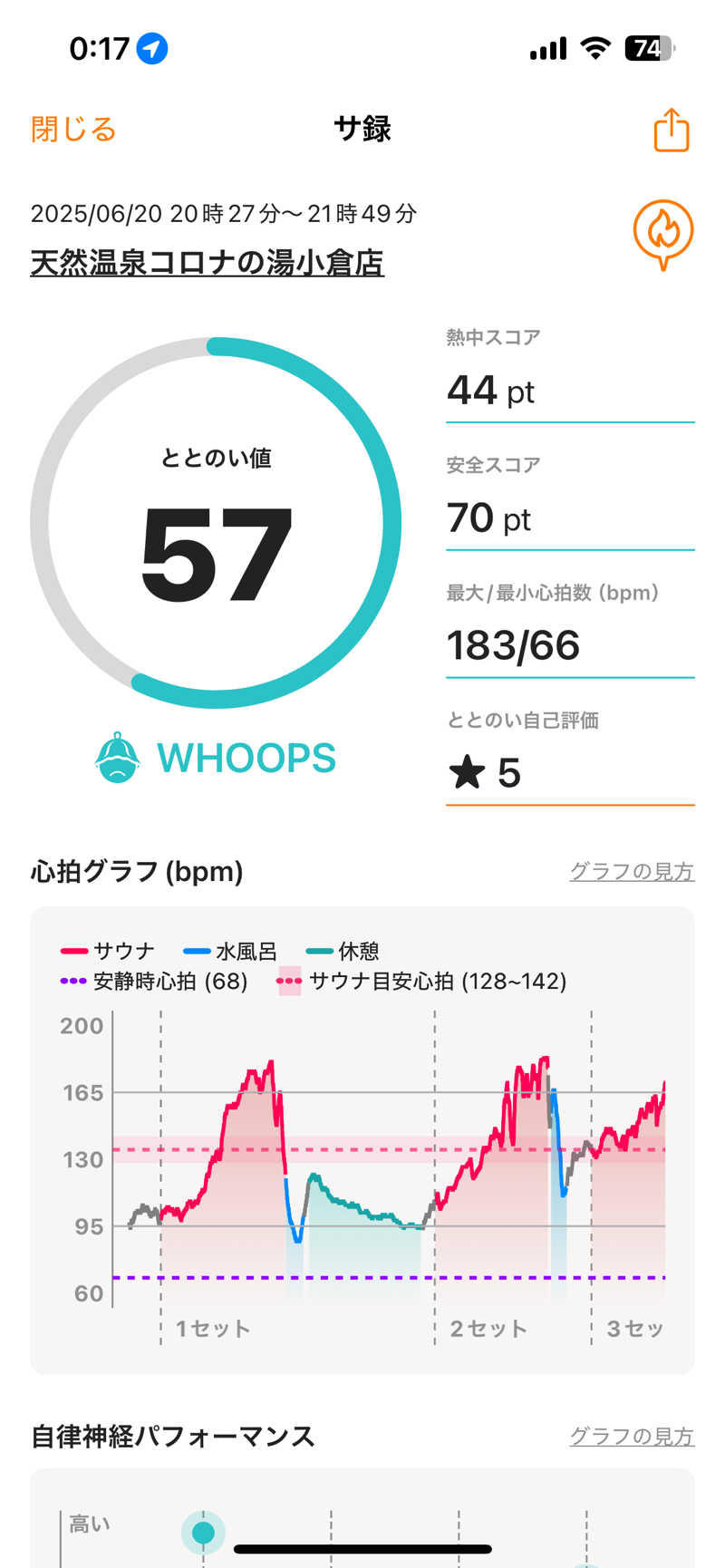The height and width of the screenshot is (1568, 725).
Task: Open グラフの見方 beside 自律神経パフォーマンス
Action: [631, 1436]
